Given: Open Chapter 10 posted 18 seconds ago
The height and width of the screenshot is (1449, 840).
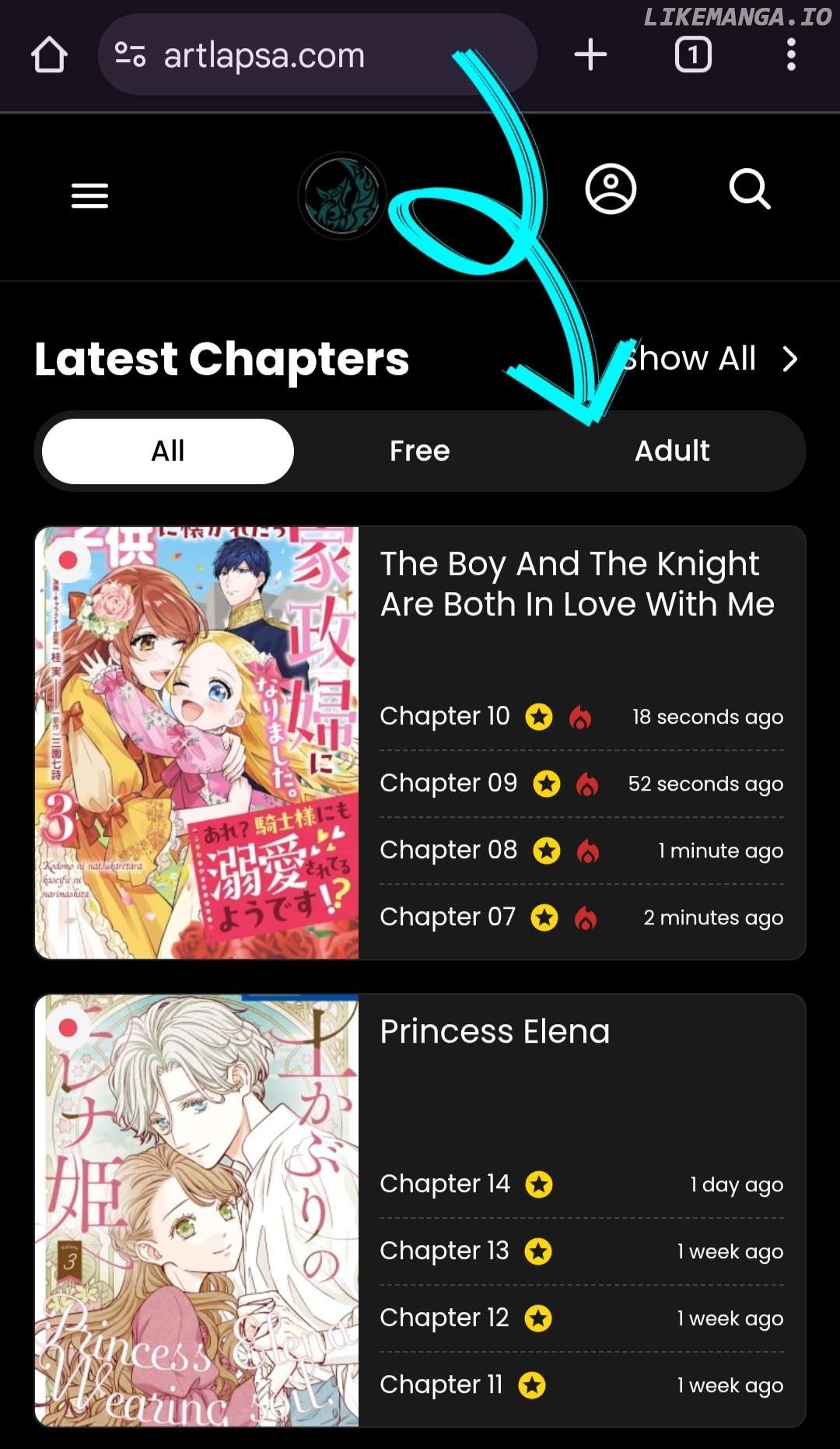Looking at the screenshot, I should (445, 716).
